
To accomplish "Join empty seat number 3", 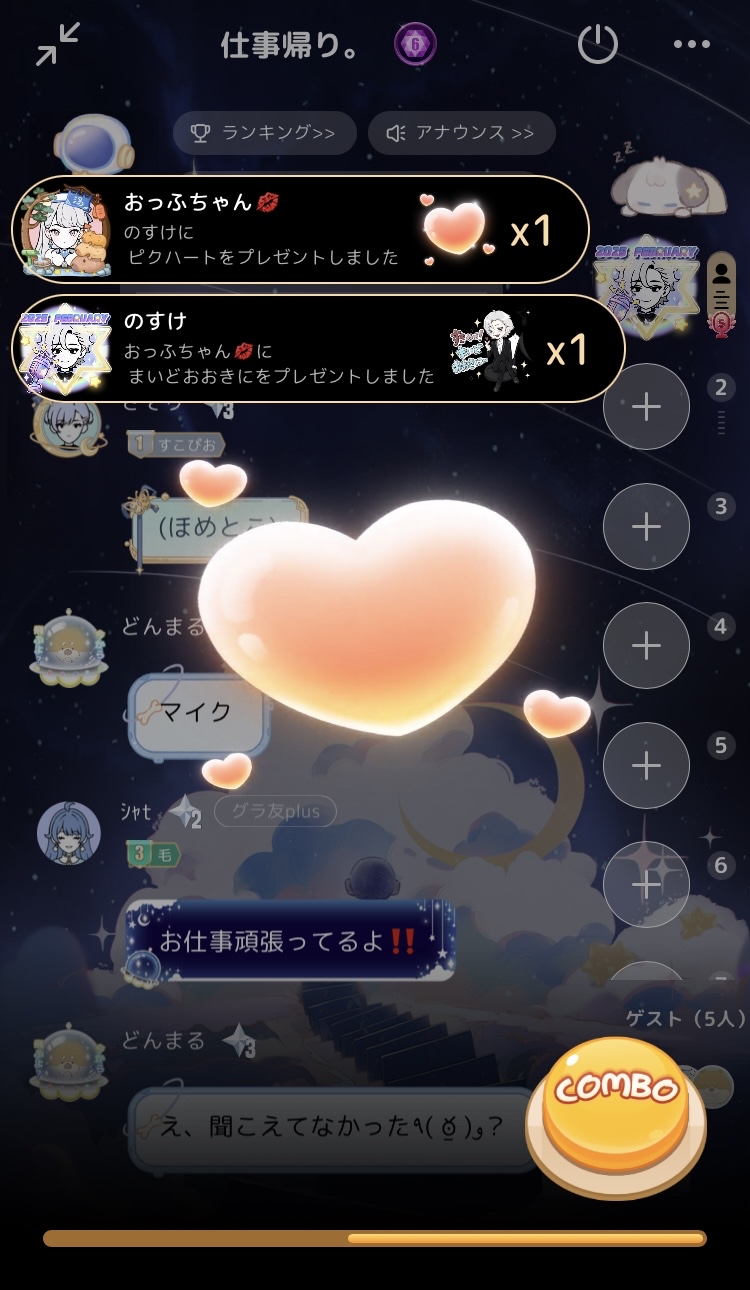I will pos(647,527).
